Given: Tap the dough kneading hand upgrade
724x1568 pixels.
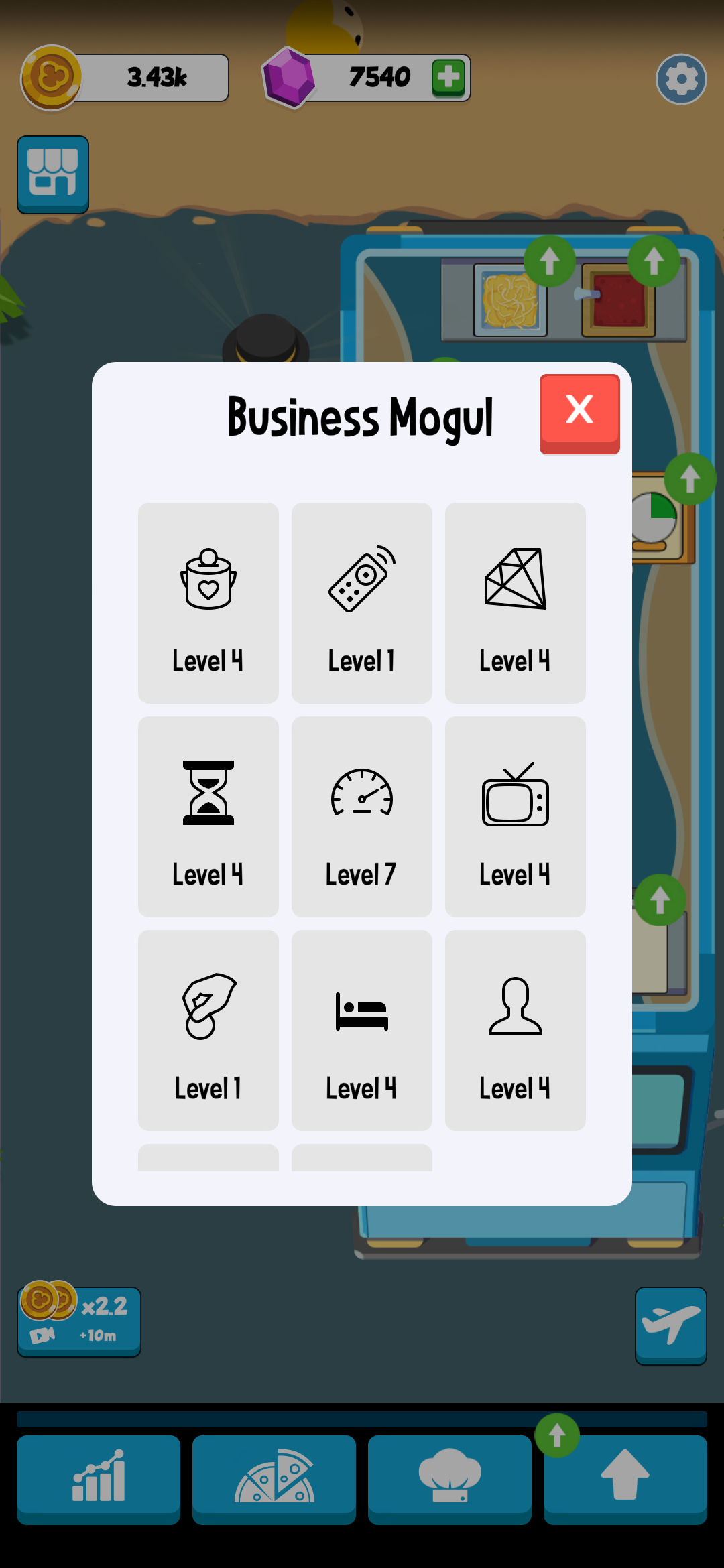Looking at the screenshot, I should coord(208,1029).
